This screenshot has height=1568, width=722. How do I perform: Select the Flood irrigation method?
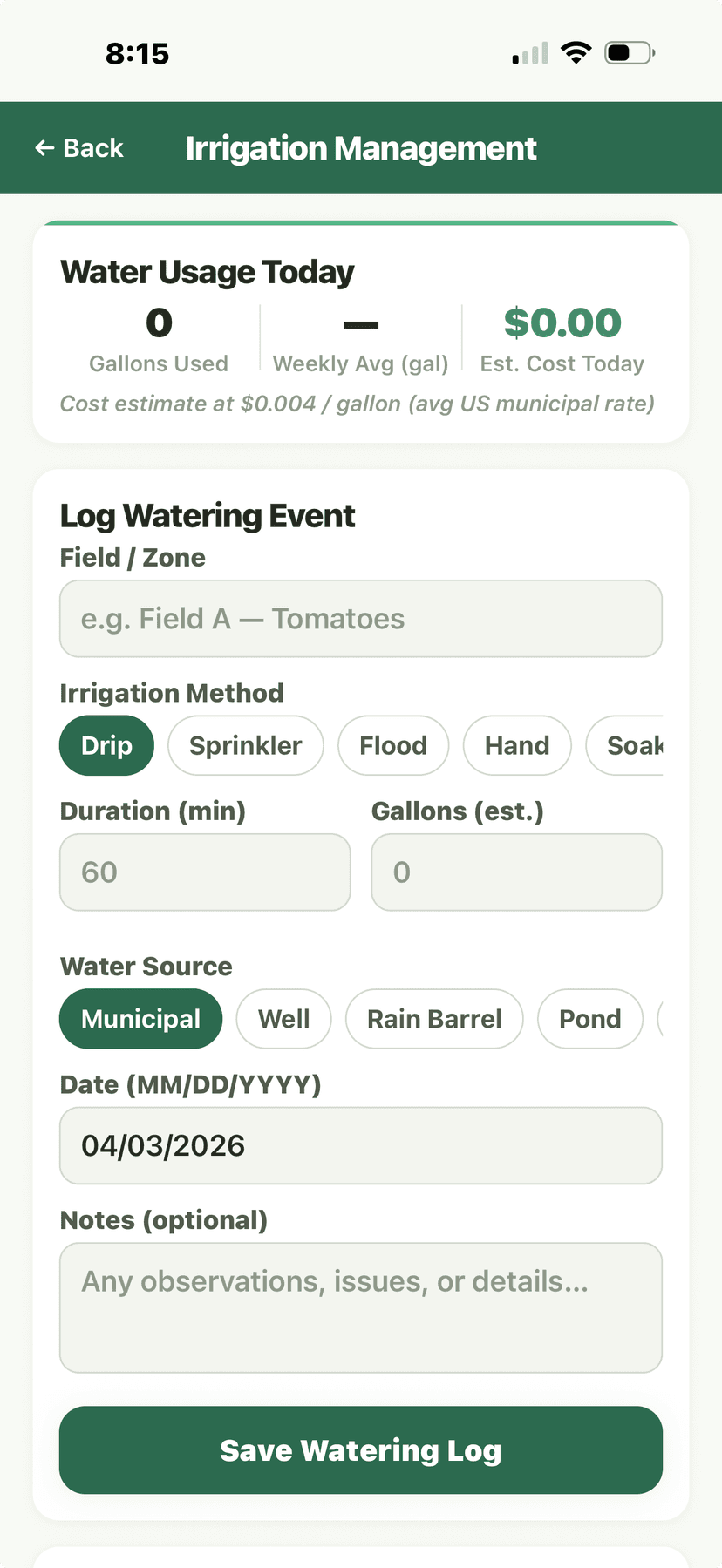[x=392, y=745]
